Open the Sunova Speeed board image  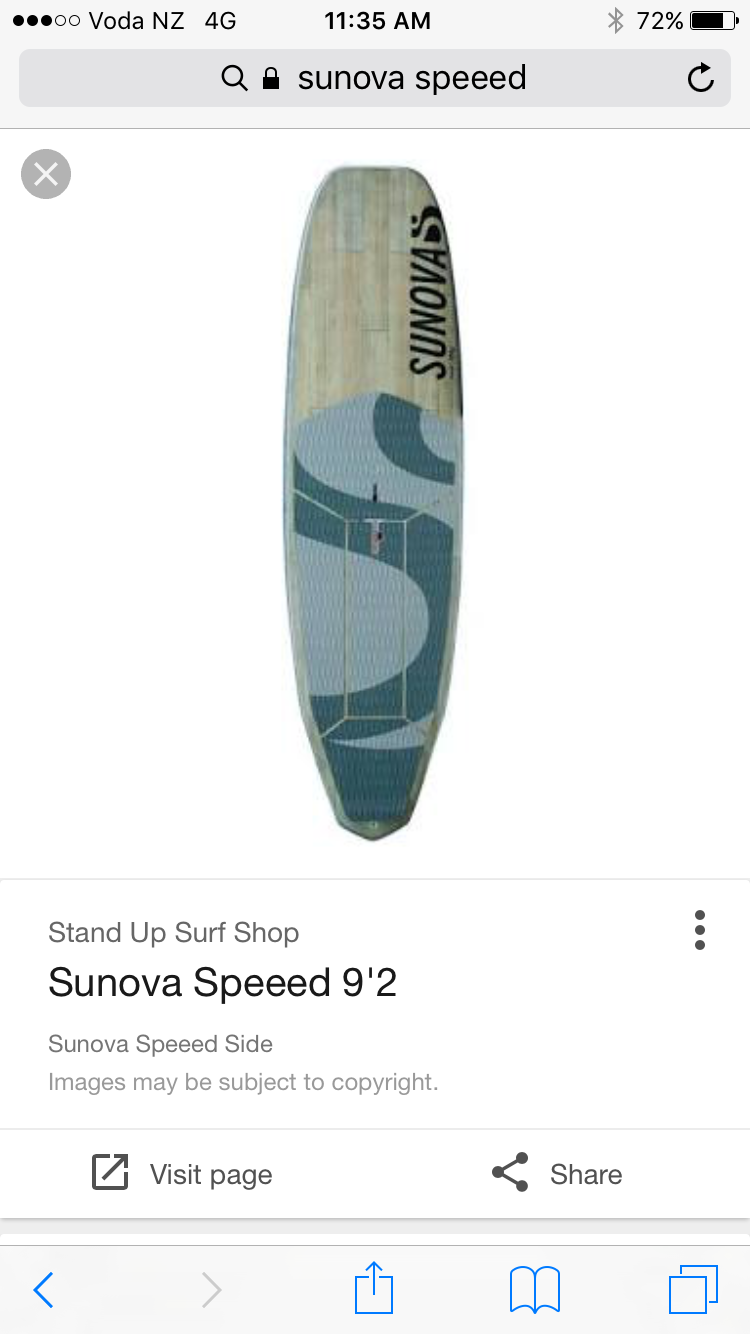coord(375,502)
